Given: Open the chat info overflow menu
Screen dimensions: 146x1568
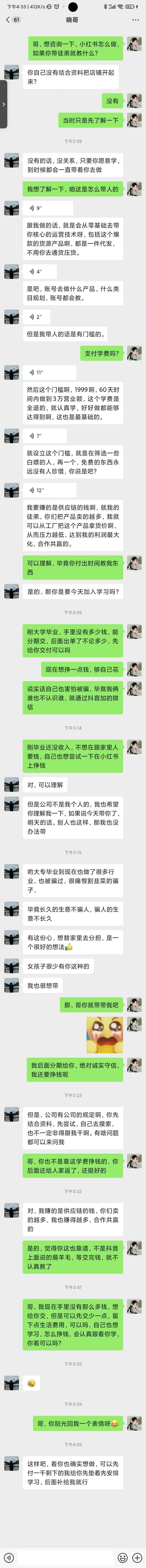Looking at the screenshot, I should 135,19.
